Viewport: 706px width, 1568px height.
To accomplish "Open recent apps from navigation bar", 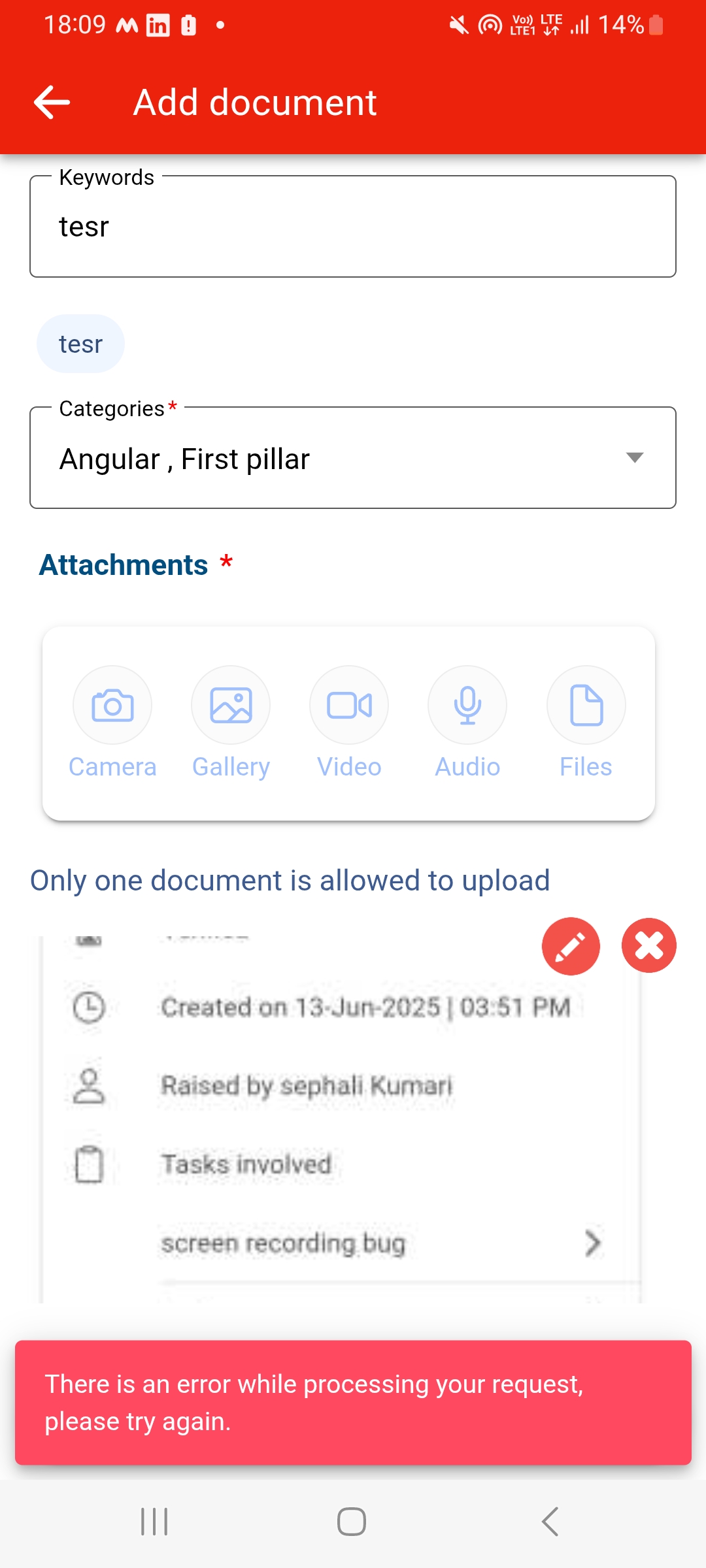I will pos(155,1522).
